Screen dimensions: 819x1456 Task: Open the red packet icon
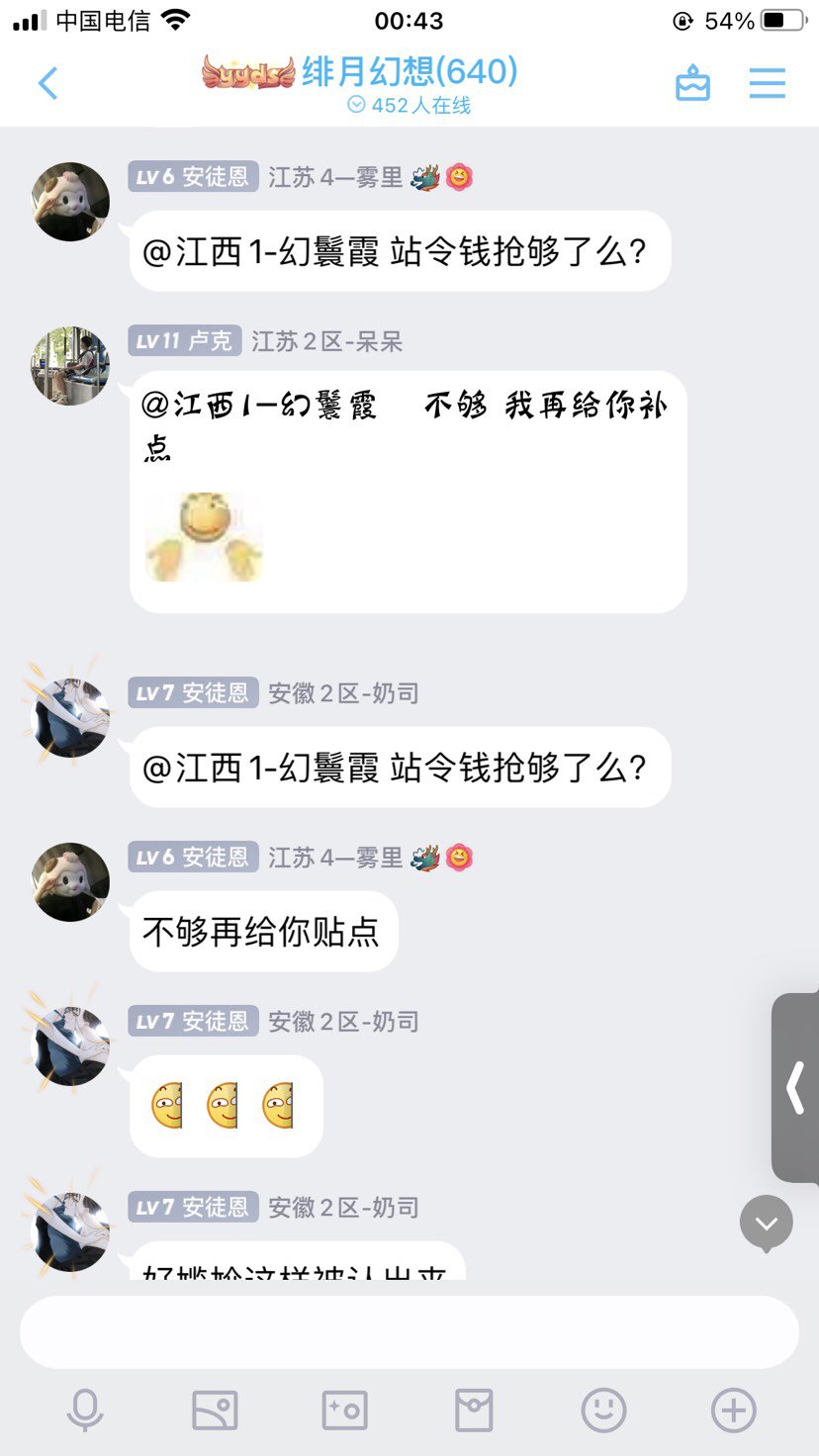474,1410
